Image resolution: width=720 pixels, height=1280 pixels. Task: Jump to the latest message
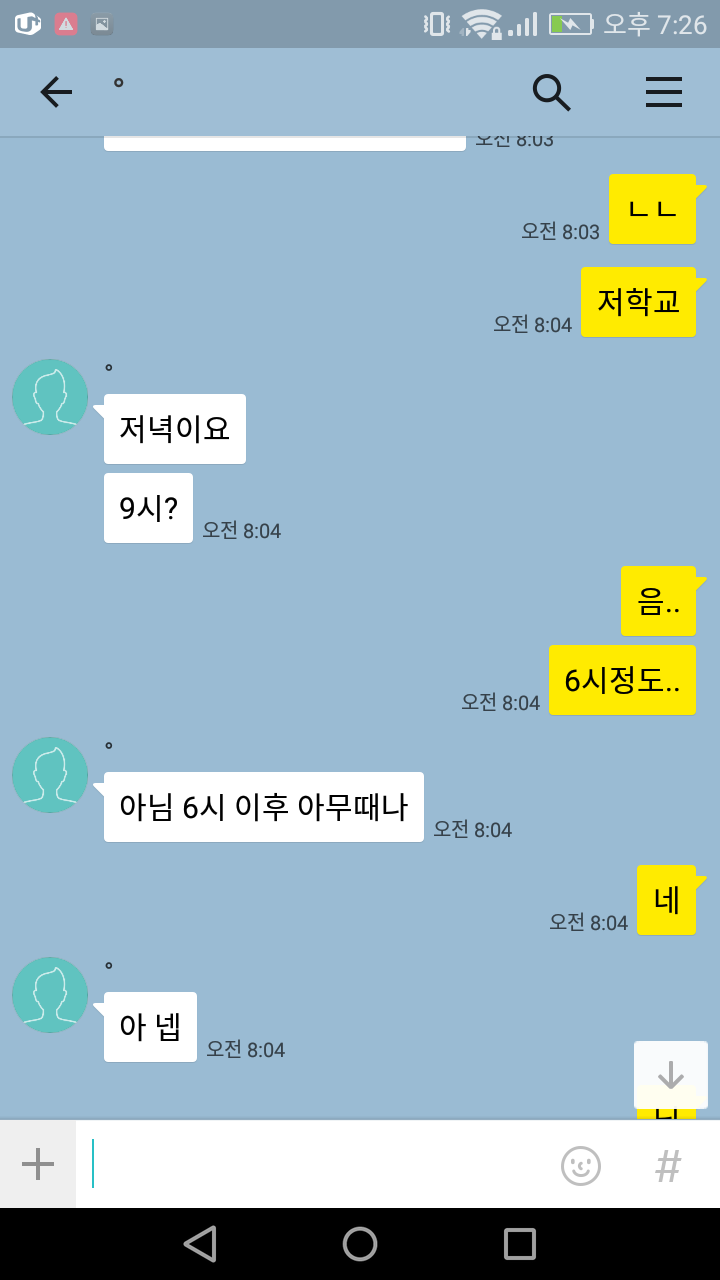pyautogui.click(x=670, y=1075)
